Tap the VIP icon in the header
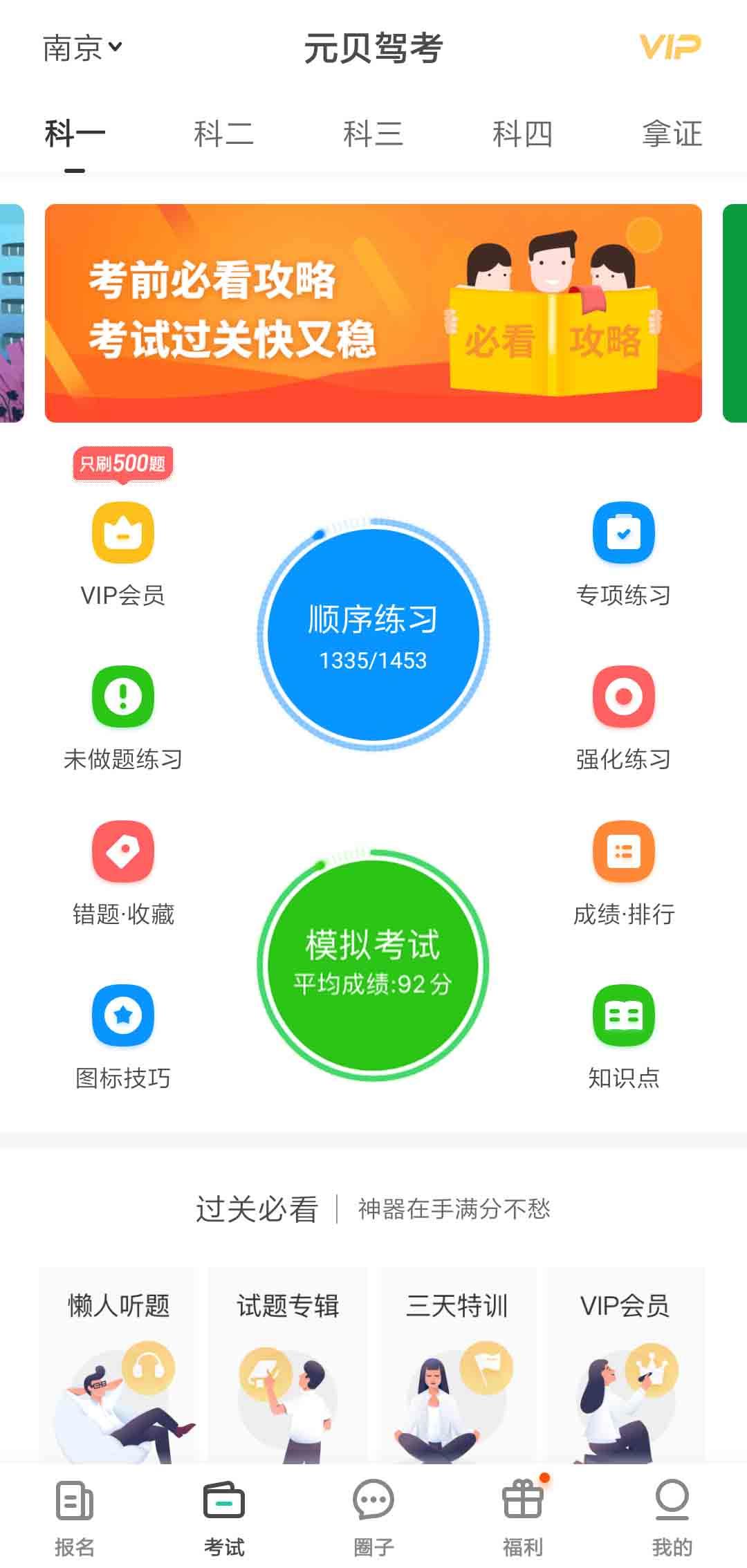747x1568 pixels. click(669, 47)
